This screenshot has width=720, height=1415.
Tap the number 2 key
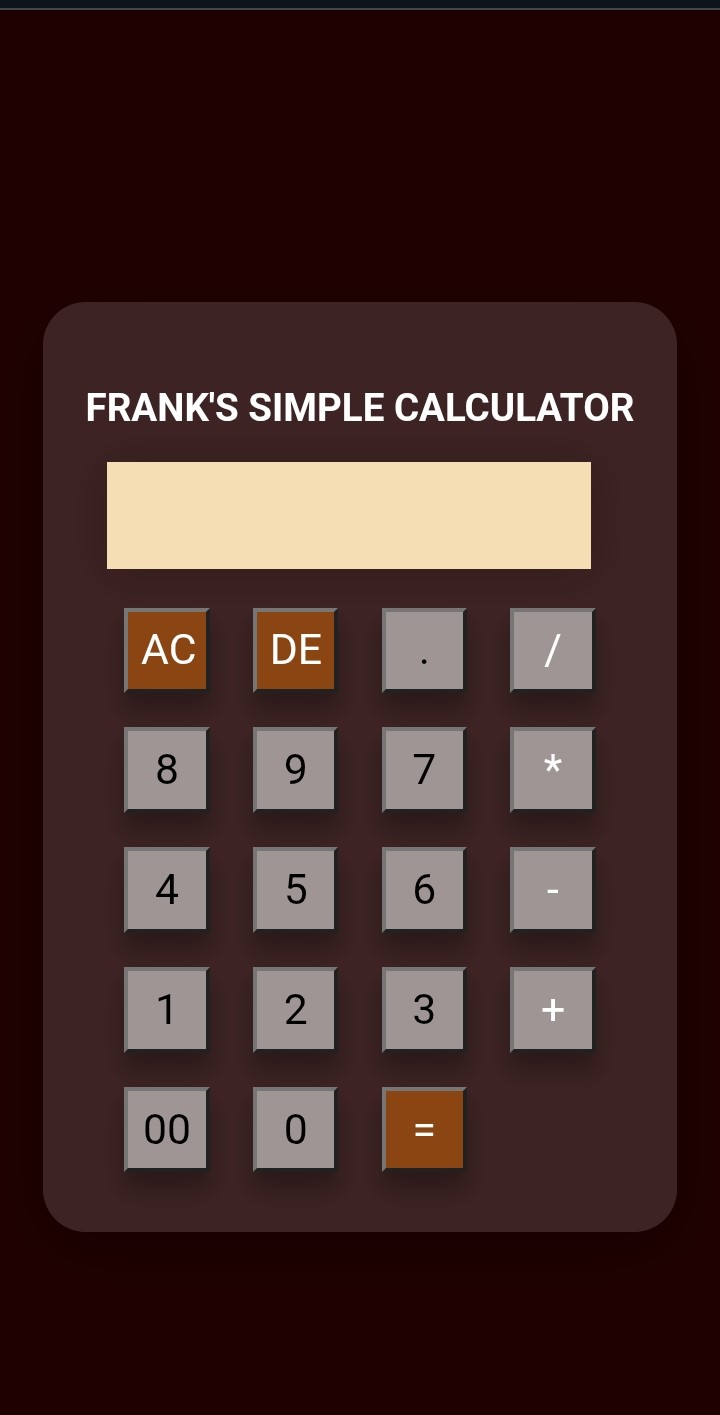coord(295,1009)
